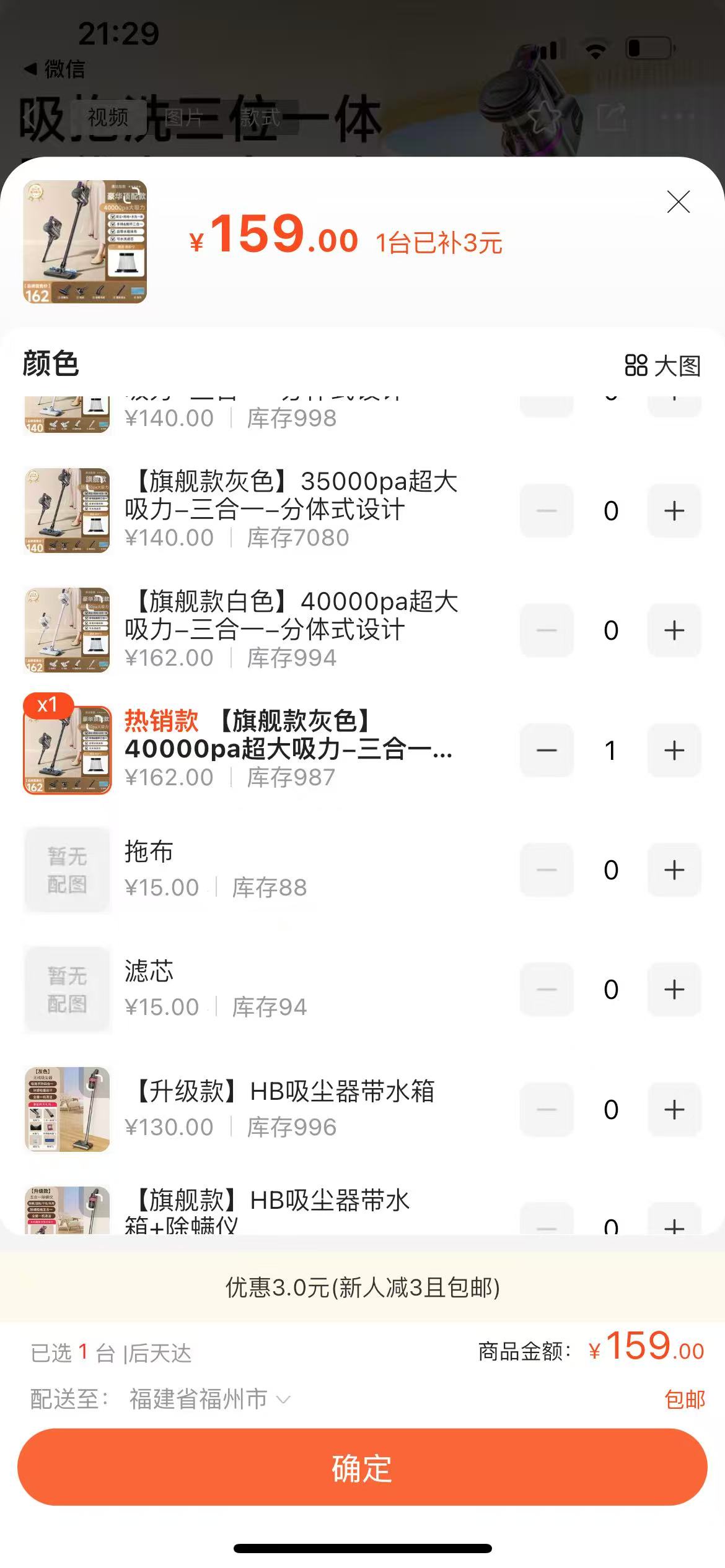725x1568 pixels.
Task: Add one 滤芯 filter
Action: pyautogui.click(x=674, y=990)
